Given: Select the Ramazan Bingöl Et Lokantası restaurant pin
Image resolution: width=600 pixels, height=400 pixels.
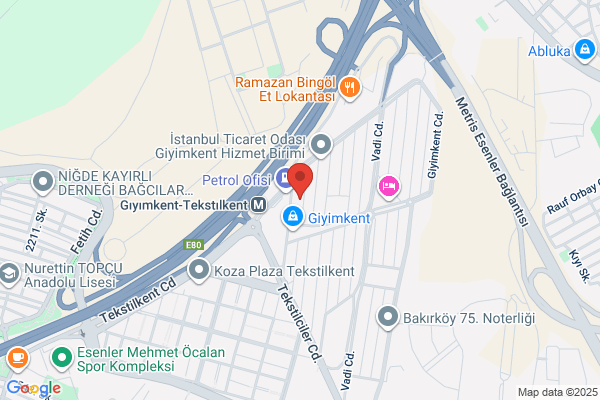Looking at the screenshot, I should (350, 88).
